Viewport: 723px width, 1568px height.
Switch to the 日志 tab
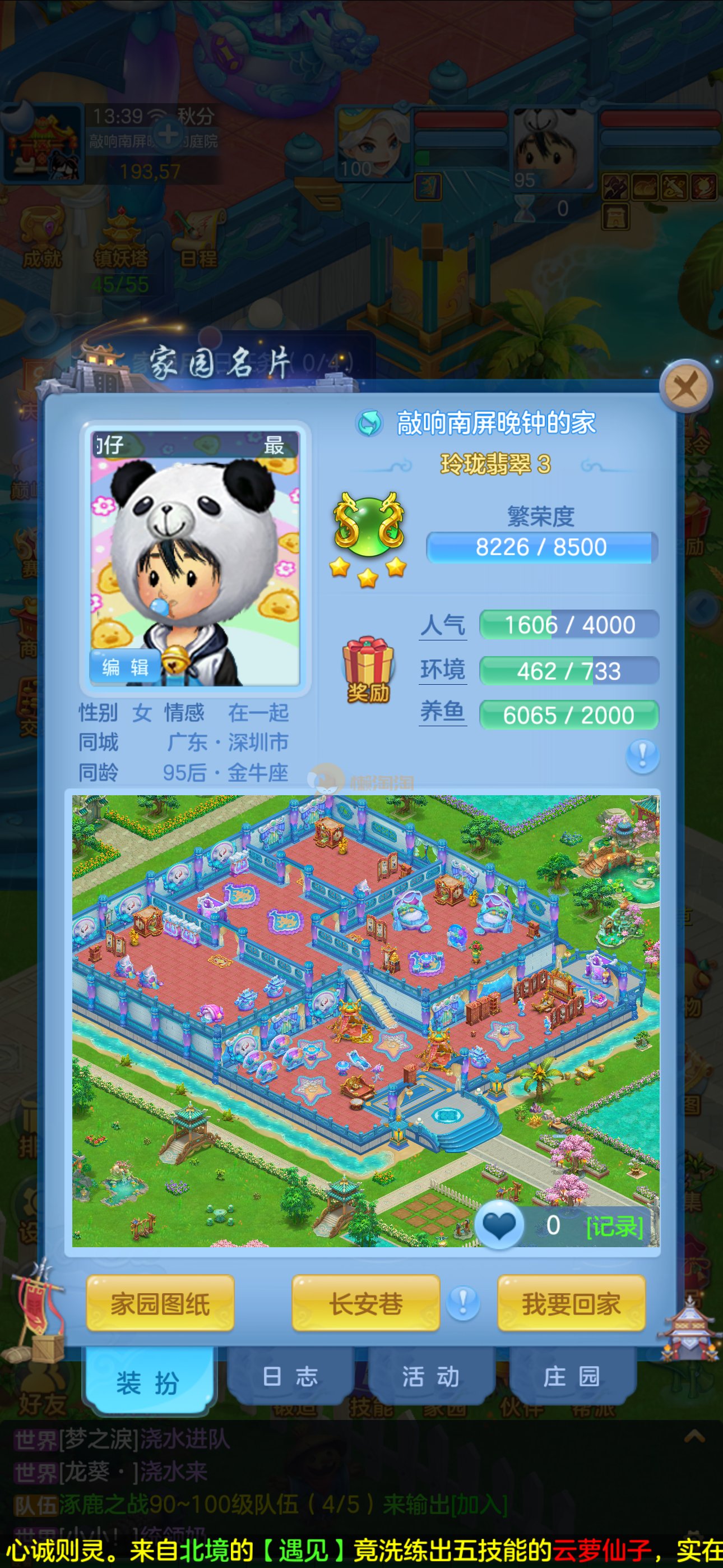(290, 1376)
